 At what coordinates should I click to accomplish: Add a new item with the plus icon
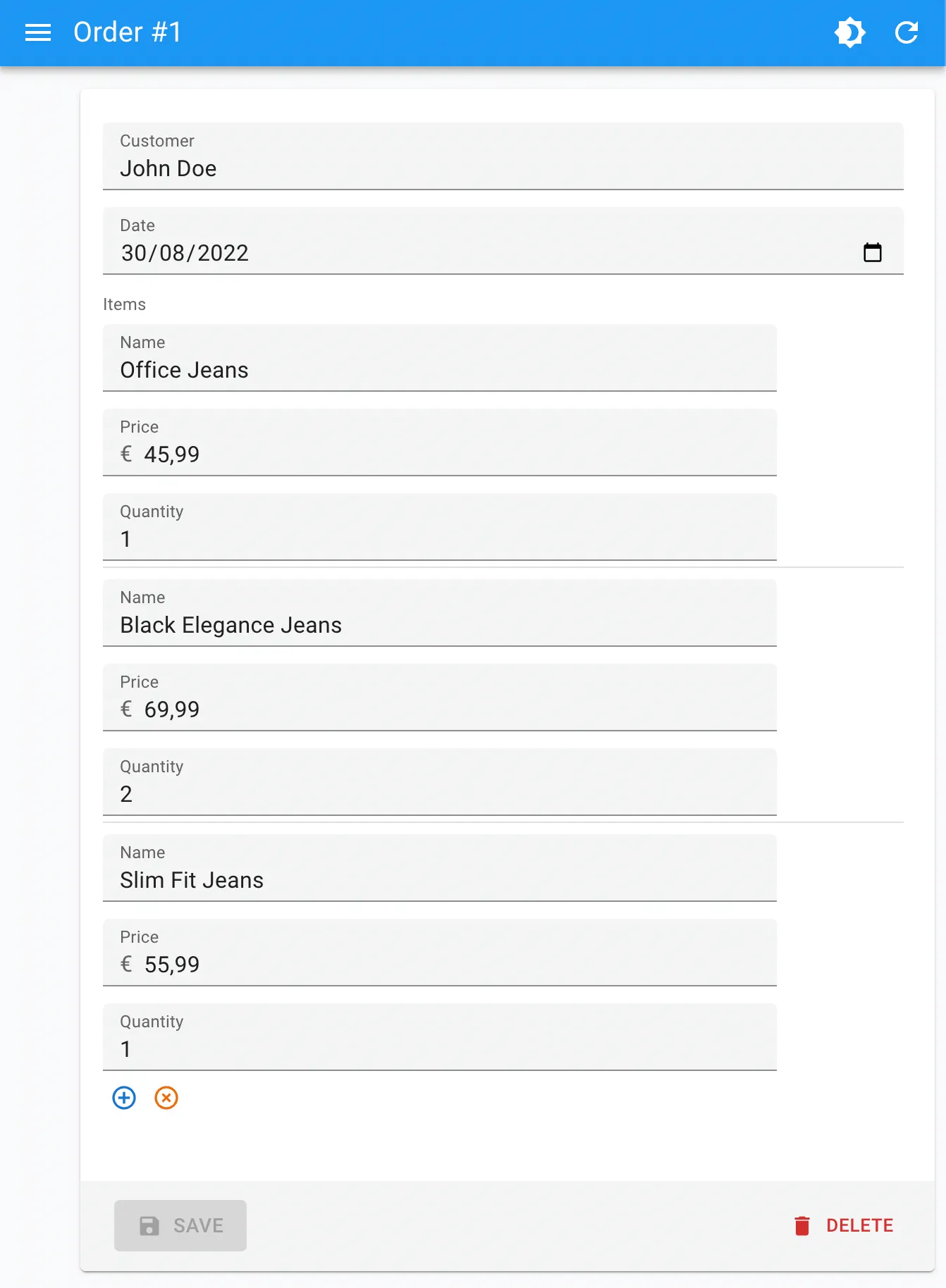coord(124,1098)
